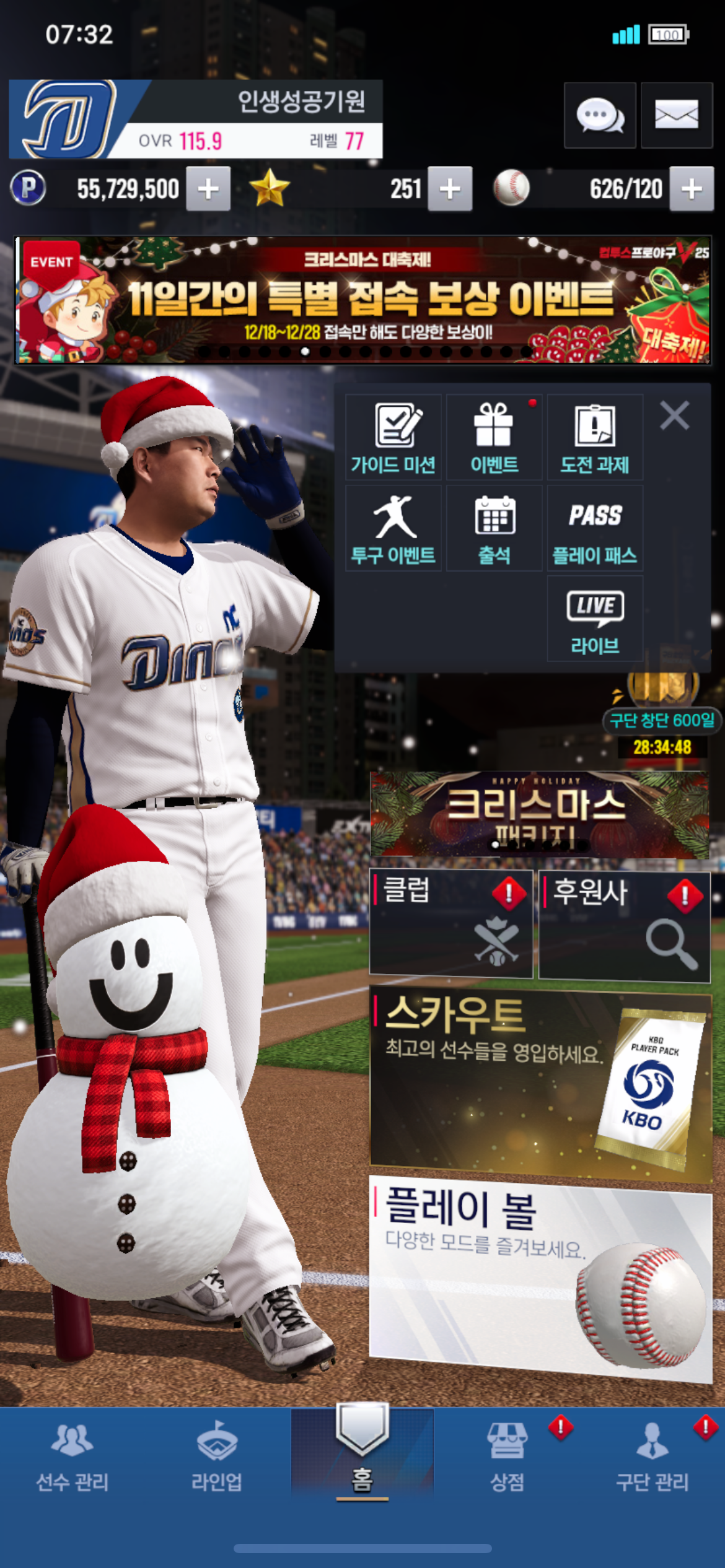Image resolution: width=725 pixels, height=1568 pixels.
Task: Open 도전 과제 challenges
Action: pyautogui.click(x=595, y=437)
